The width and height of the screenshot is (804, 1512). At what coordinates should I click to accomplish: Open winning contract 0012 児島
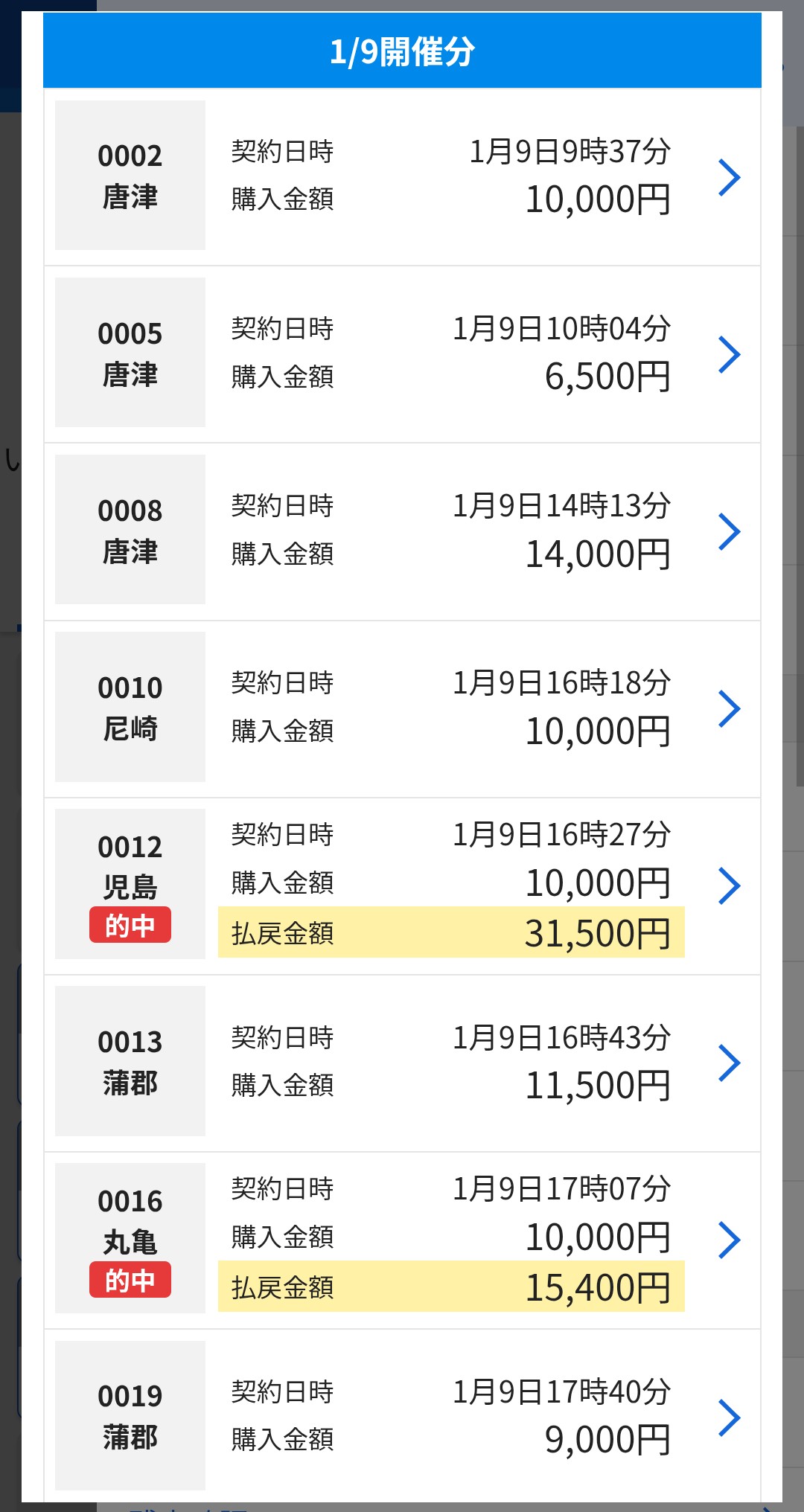click(402, 885)
